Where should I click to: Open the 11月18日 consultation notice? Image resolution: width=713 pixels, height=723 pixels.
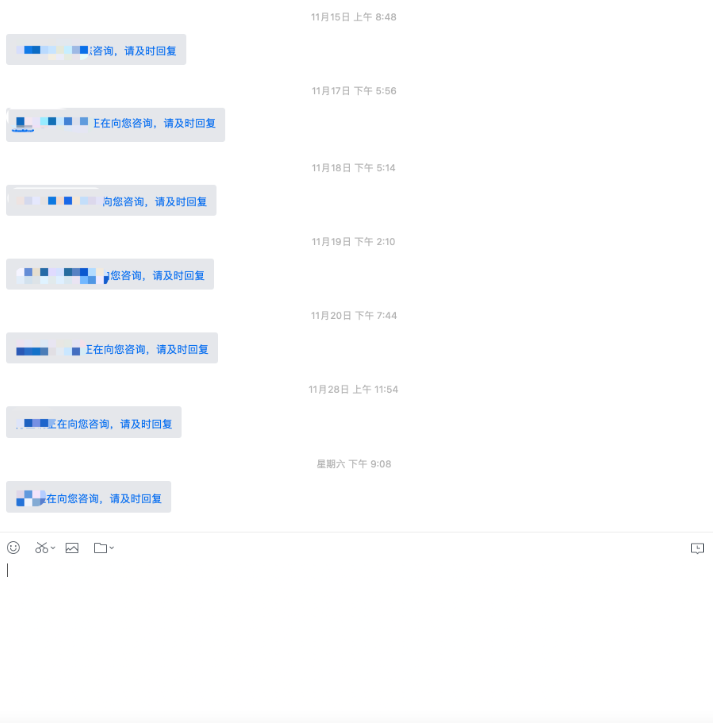(111, 201)
